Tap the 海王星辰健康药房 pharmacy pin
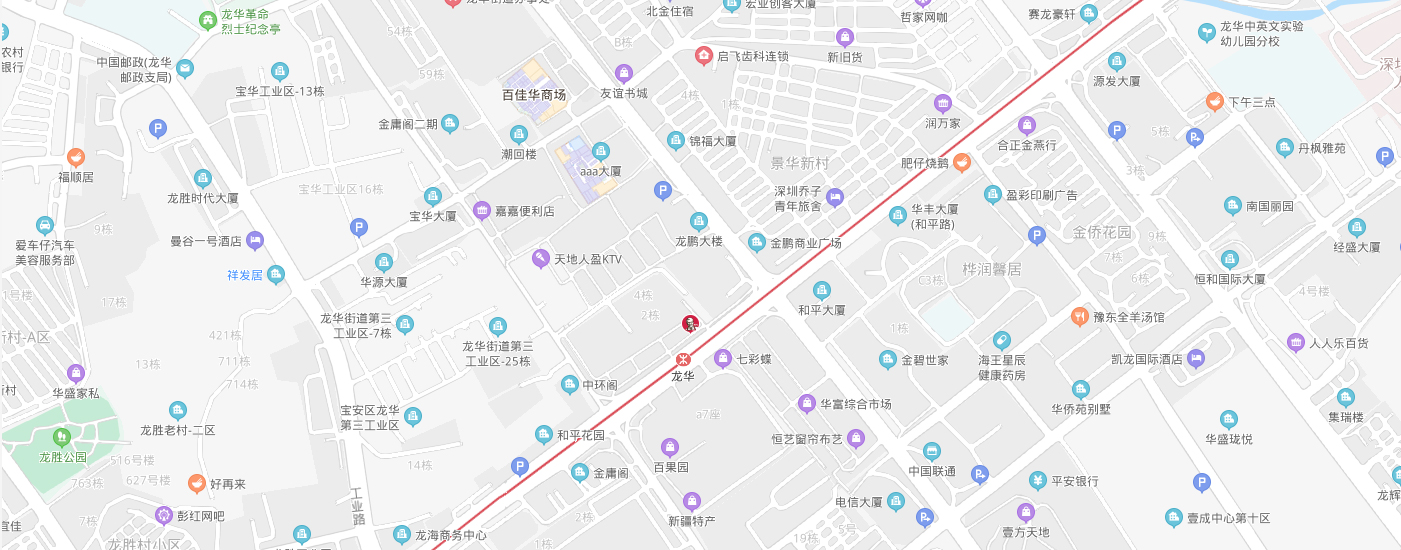Screen dimensions: 1401x550 [1002, 340]
